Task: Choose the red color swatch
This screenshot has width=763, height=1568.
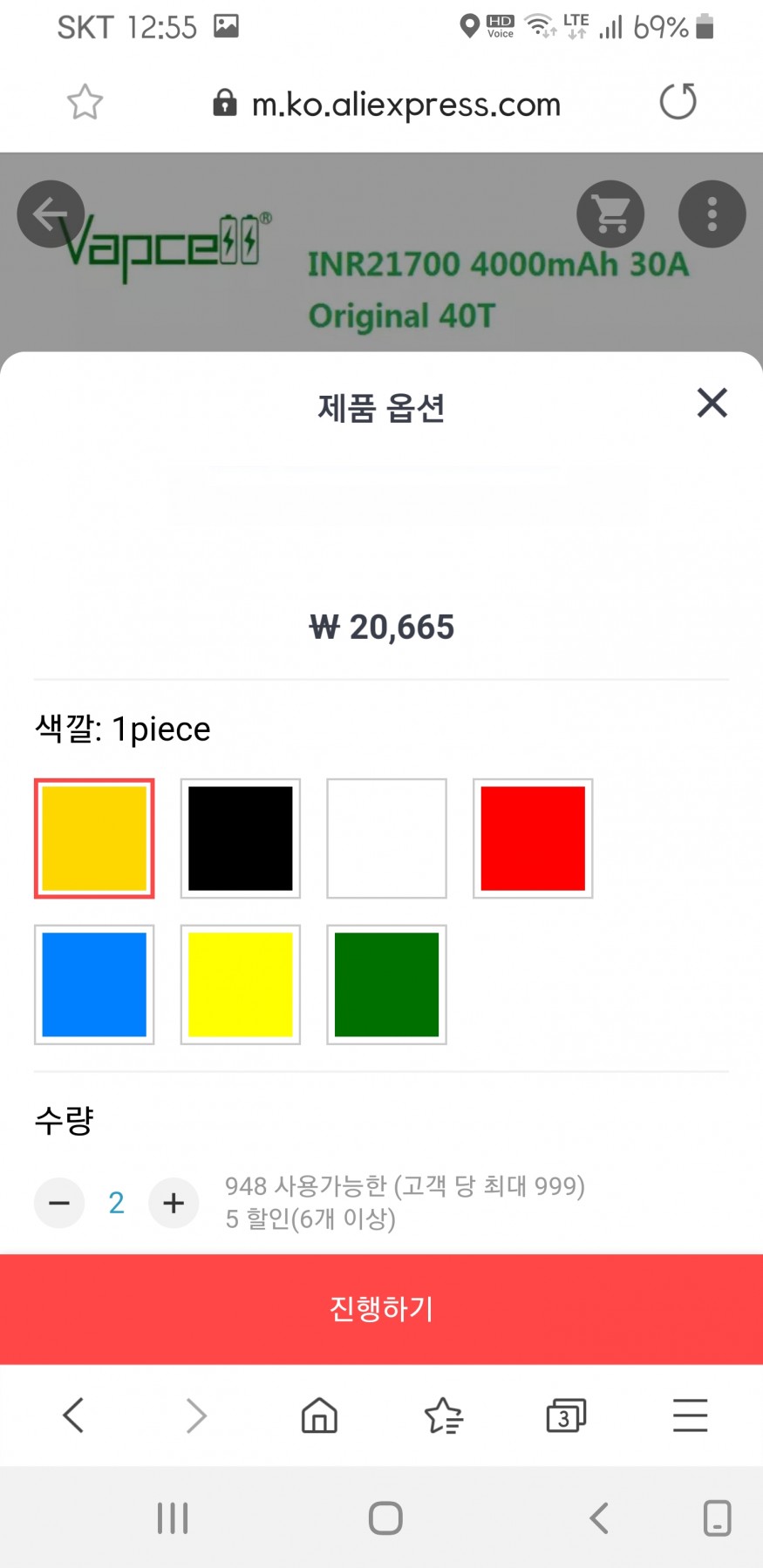Action: (533, 838)
